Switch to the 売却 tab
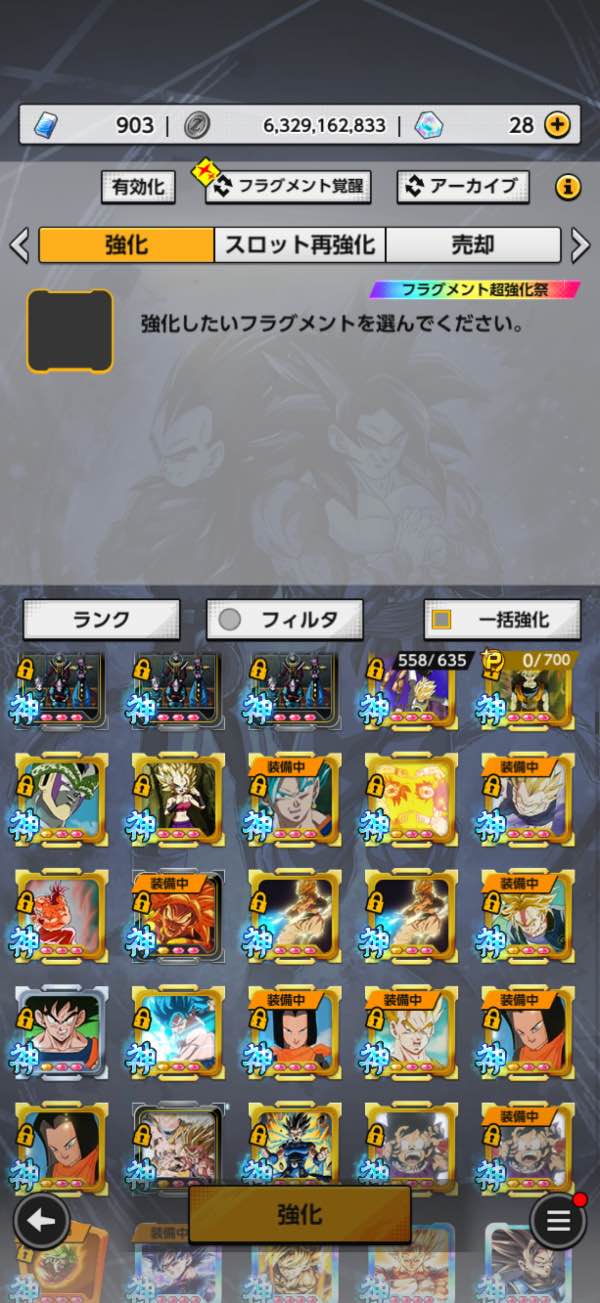The height and width of the screenshot is (1303, 600). coord(473,245)
